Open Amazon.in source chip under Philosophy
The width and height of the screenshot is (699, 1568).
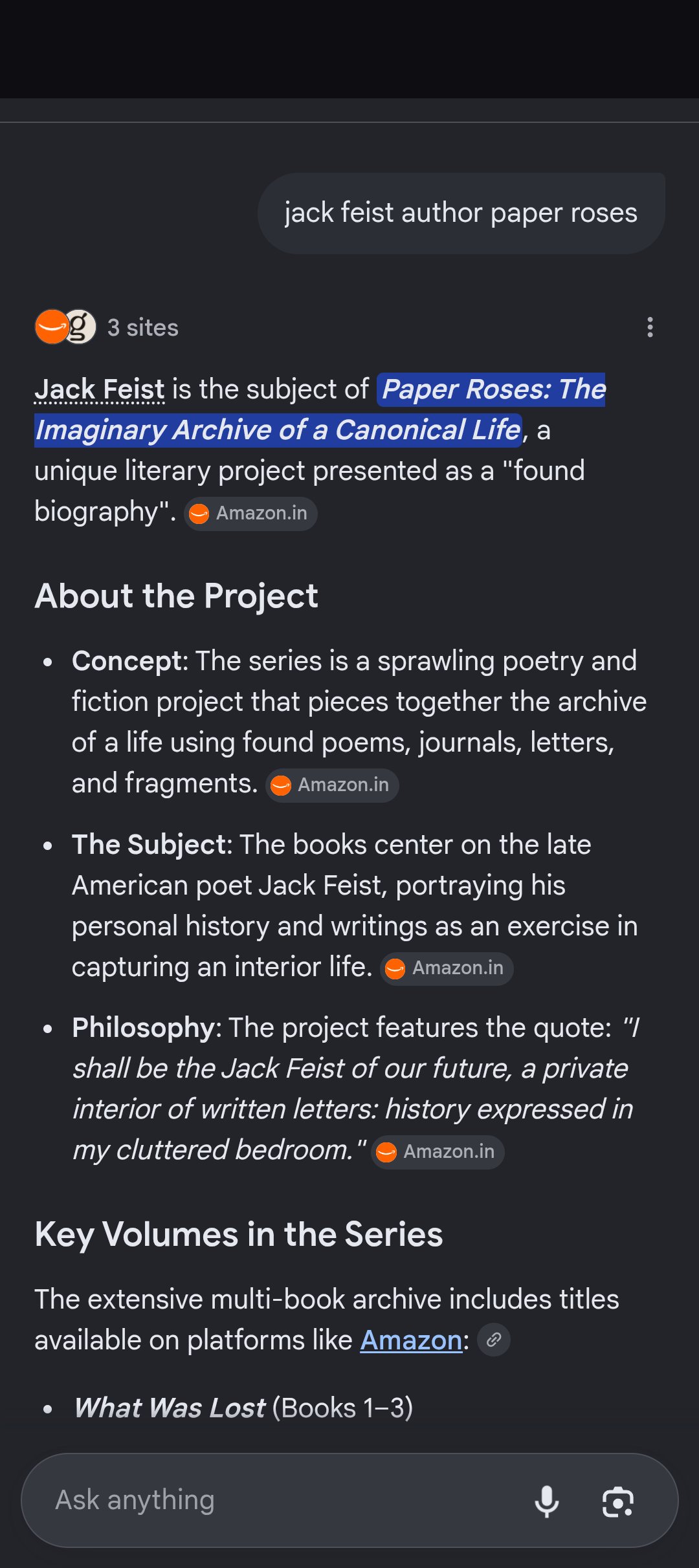coord(438,1152)
